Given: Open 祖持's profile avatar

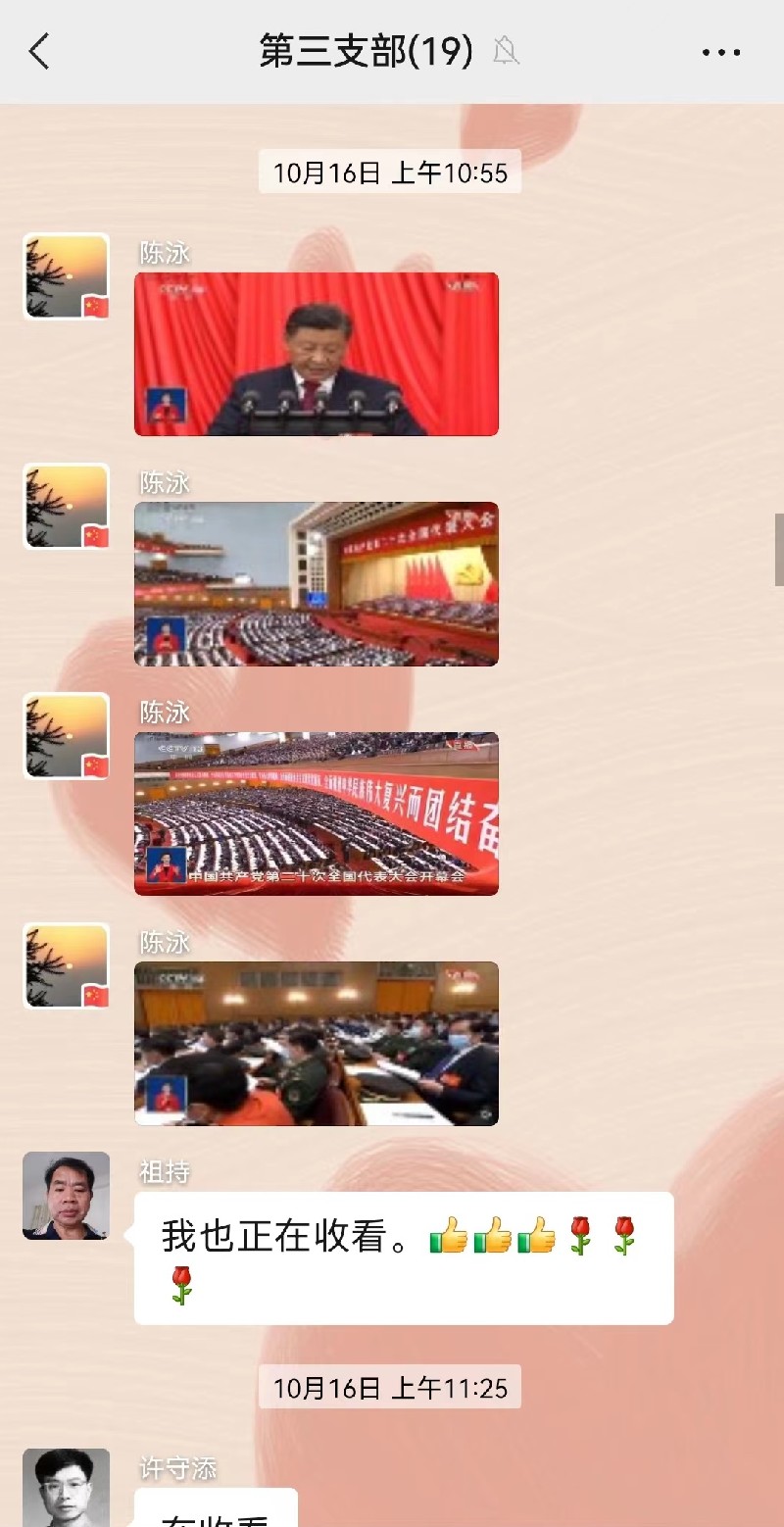Looking at the screenshot, I should pyautogui.click(x=67, y=1196).
